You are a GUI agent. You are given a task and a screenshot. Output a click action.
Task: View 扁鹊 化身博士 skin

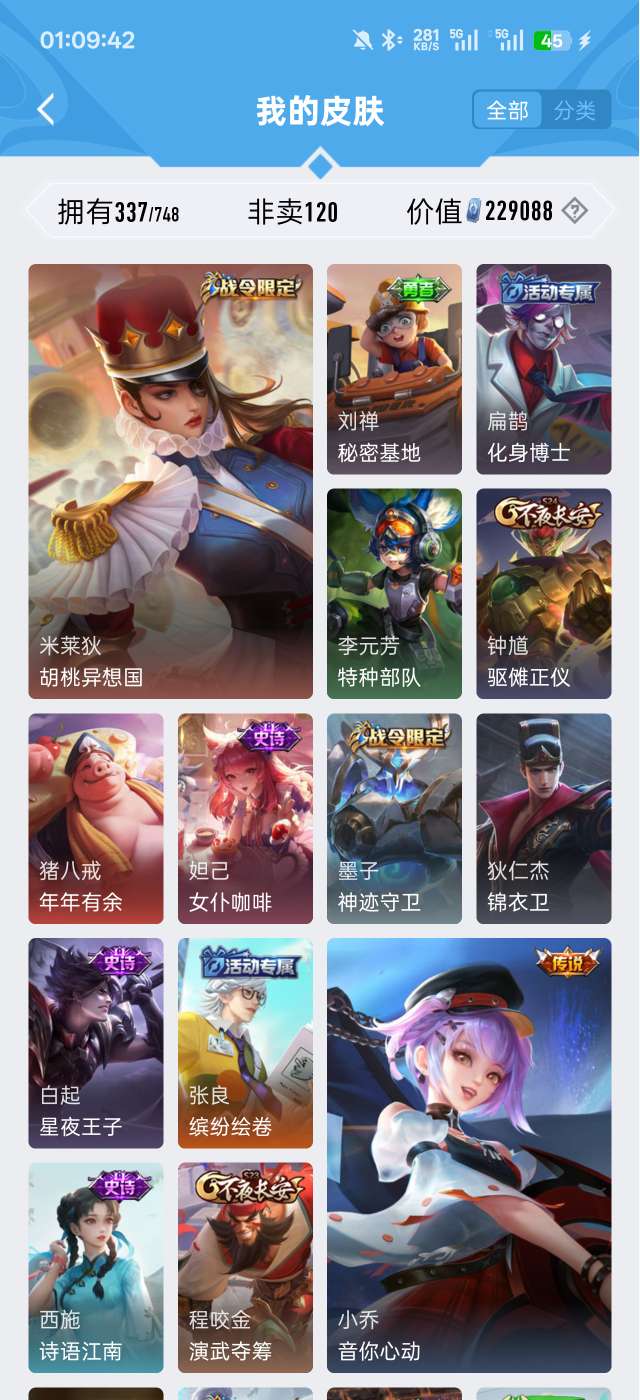543,368
